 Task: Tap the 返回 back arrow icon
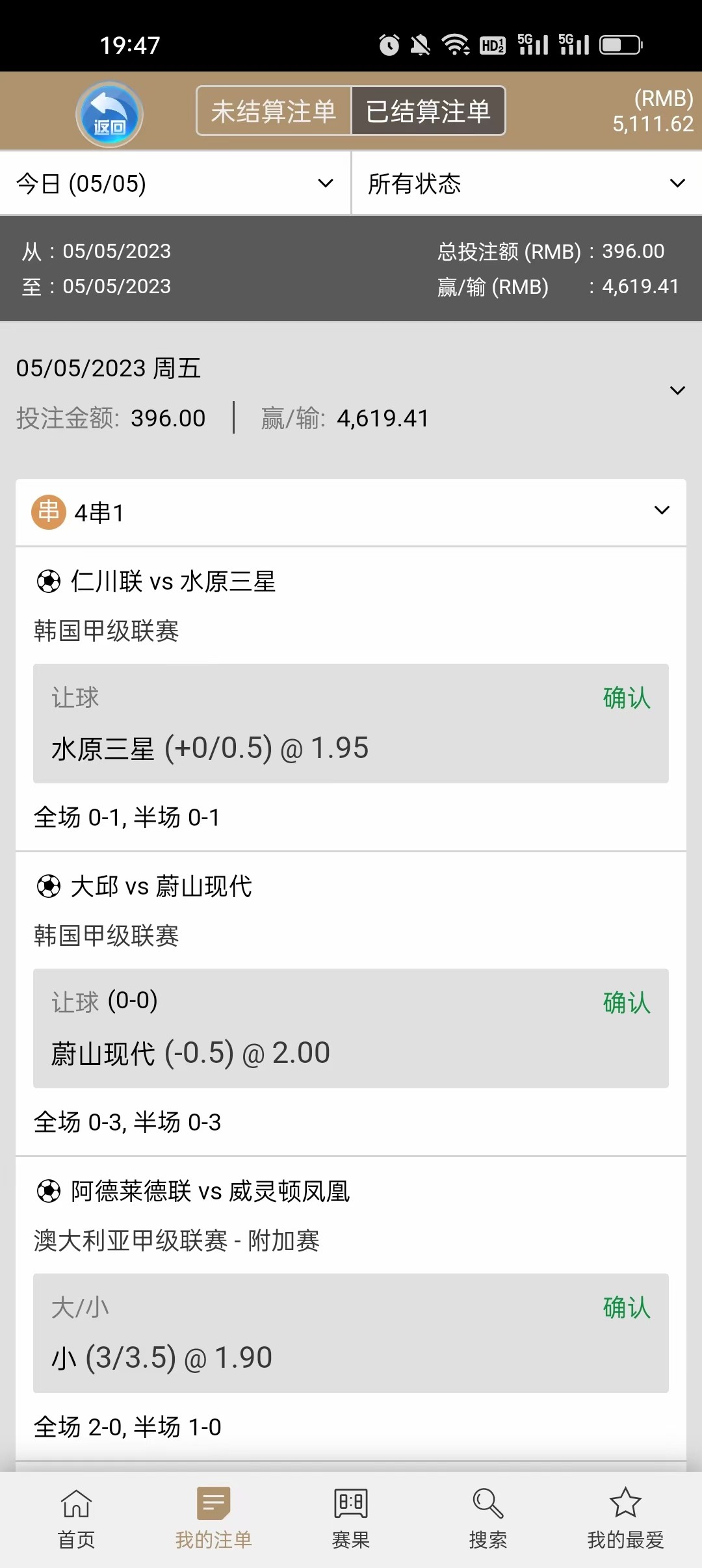[109, 112]
